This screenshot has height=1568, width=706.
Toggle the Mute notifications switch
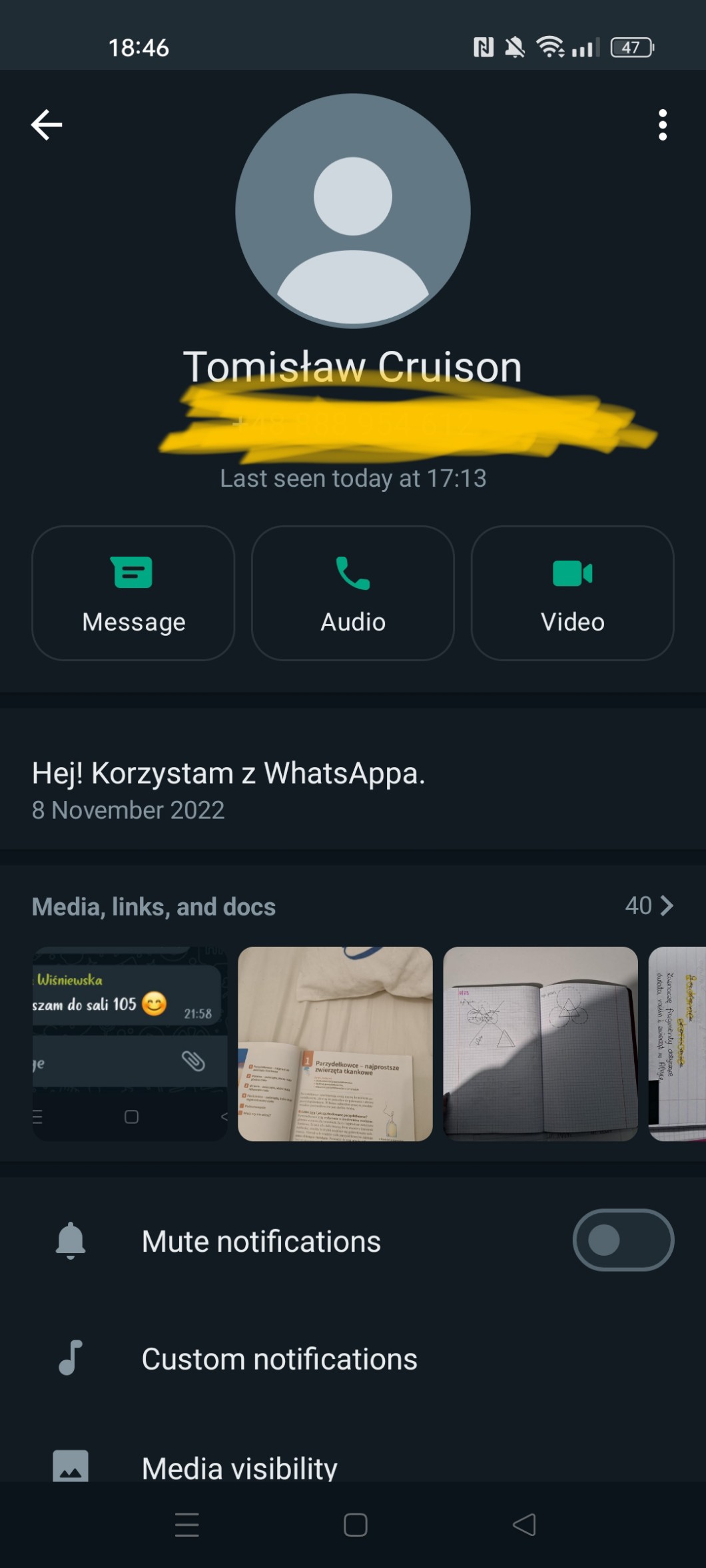(623, 1240)
